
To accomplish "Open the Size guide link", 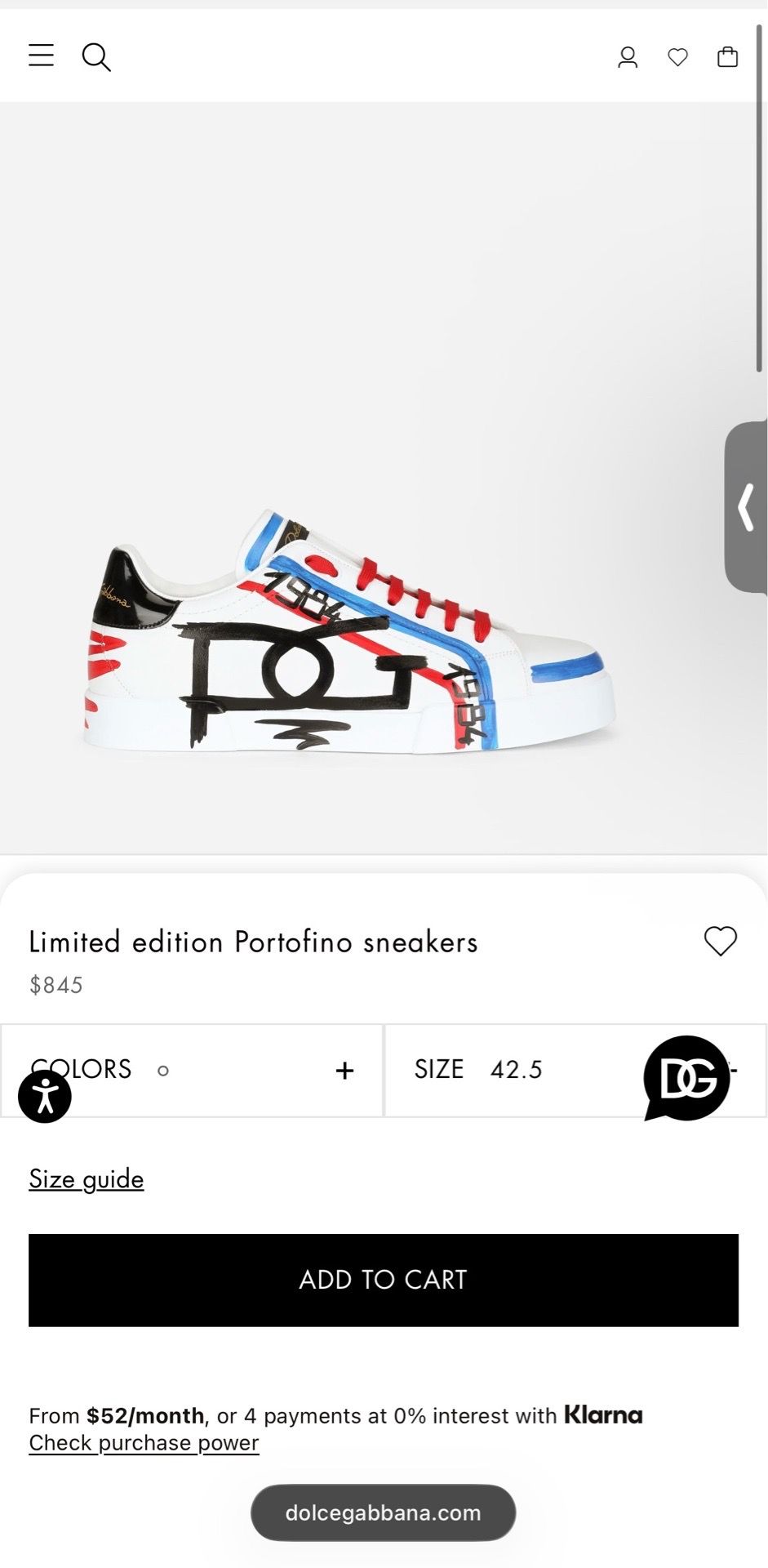I will click(x=87, y=1179).
